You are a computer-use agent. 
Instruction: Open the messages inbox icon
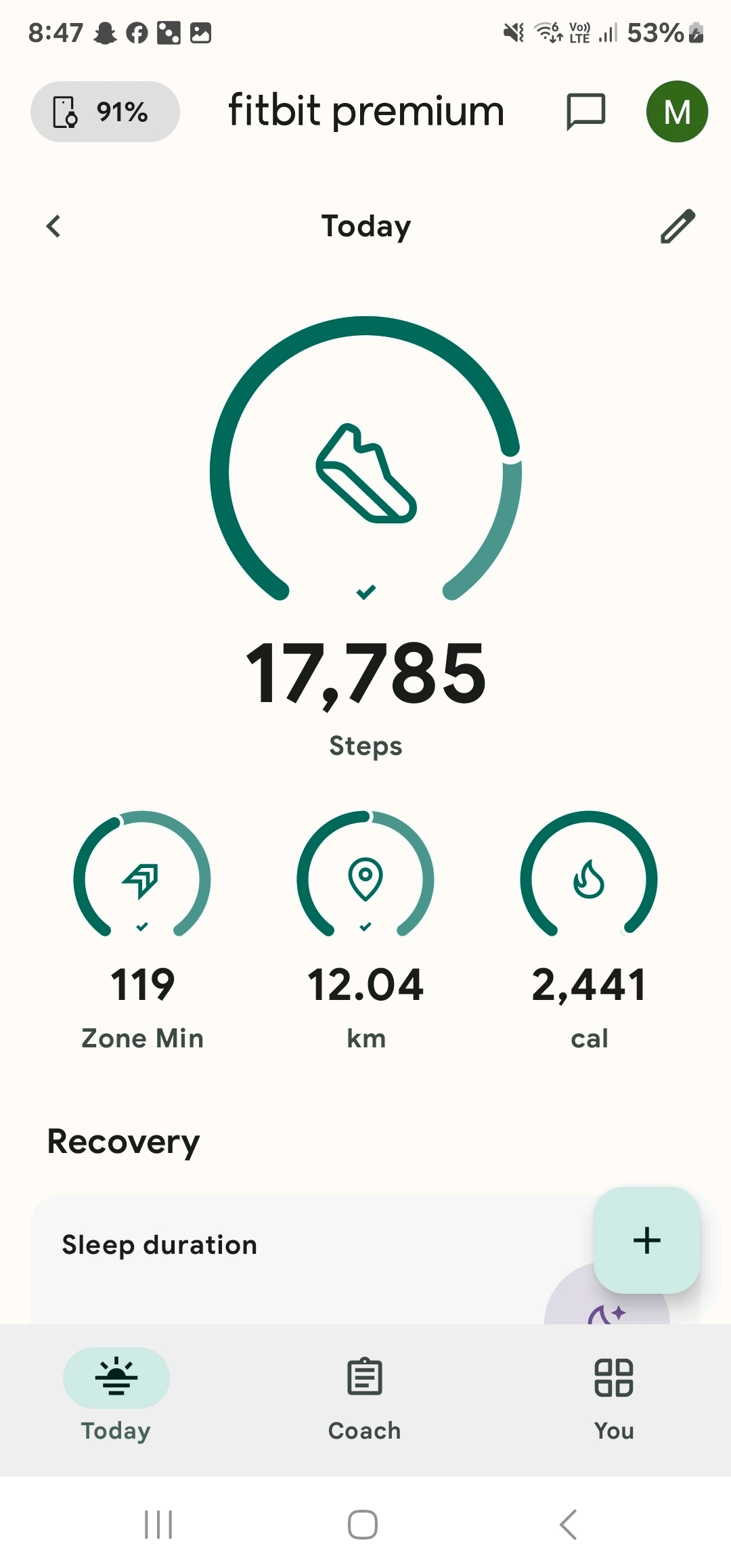[585, 112]
